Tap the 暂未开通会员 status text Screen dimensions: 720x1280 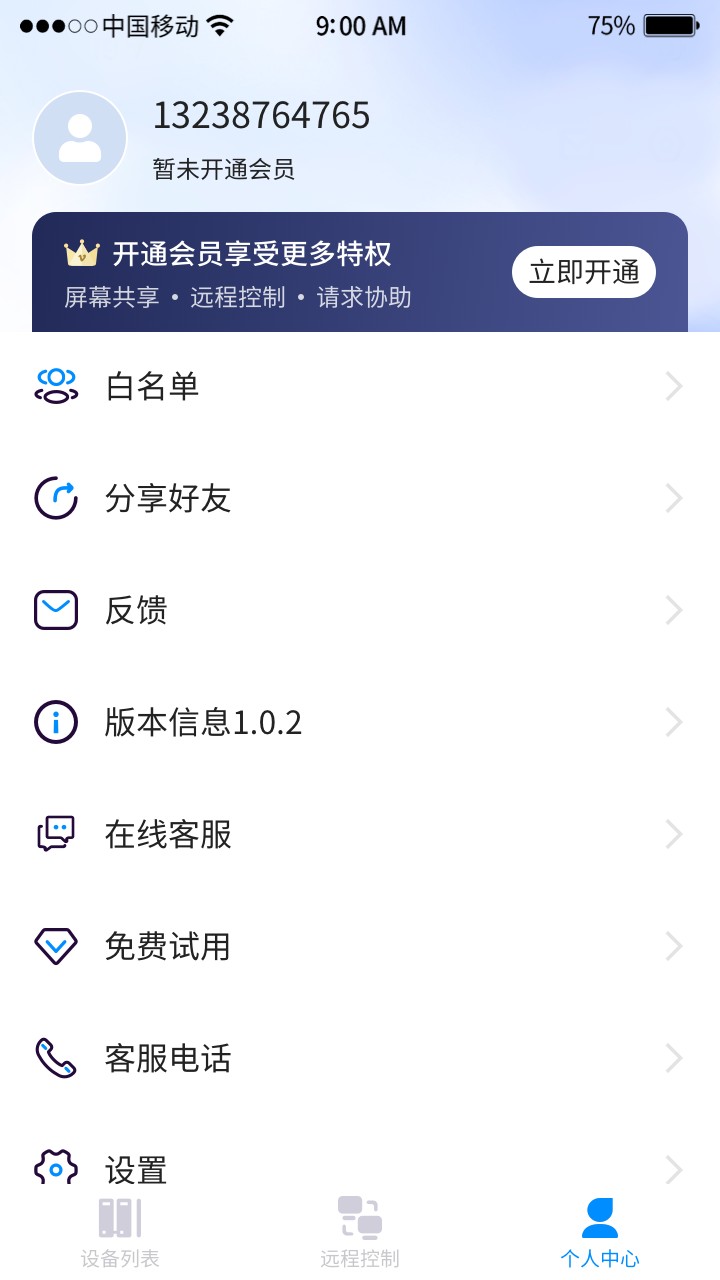(222, 170)
